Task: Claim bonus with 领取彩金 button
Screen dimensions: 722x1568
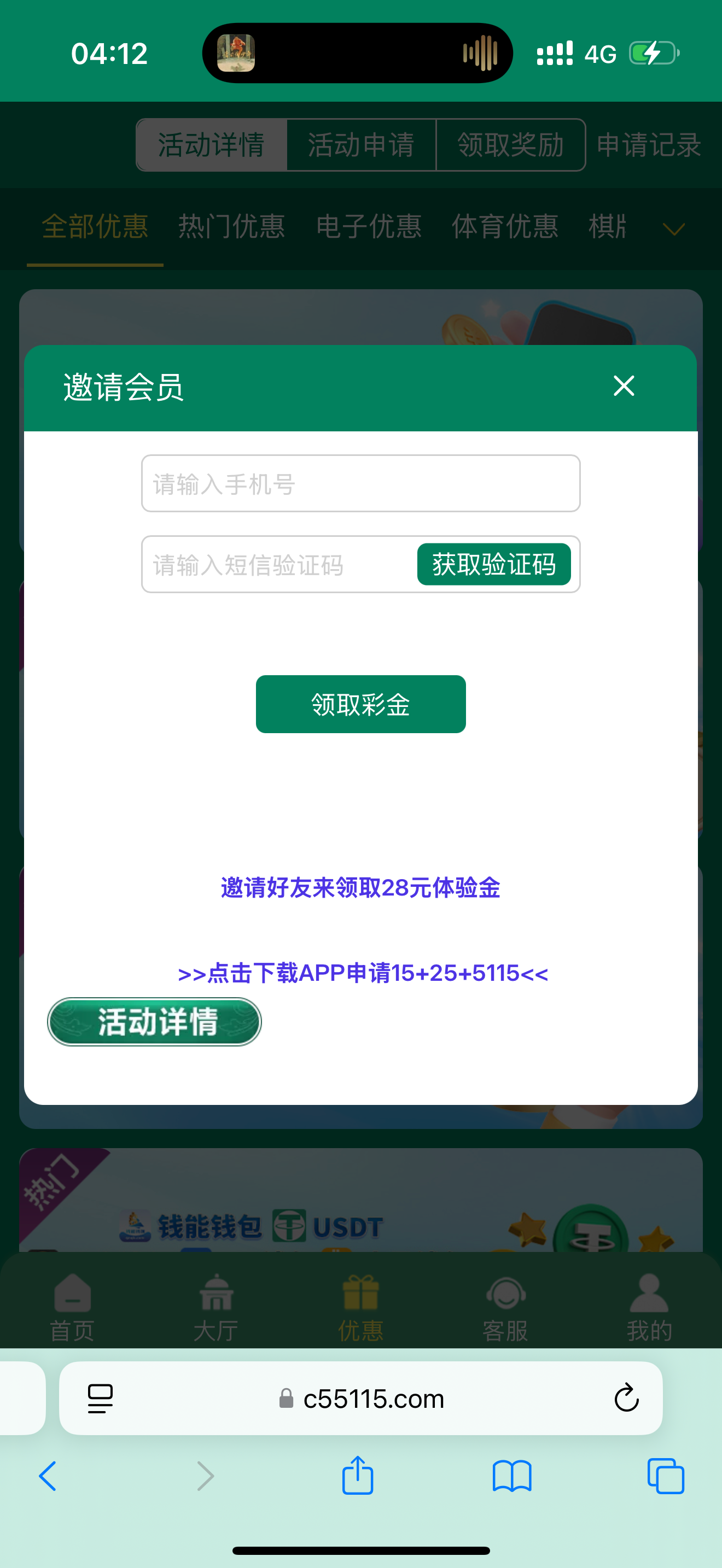Action: [360, 704]
